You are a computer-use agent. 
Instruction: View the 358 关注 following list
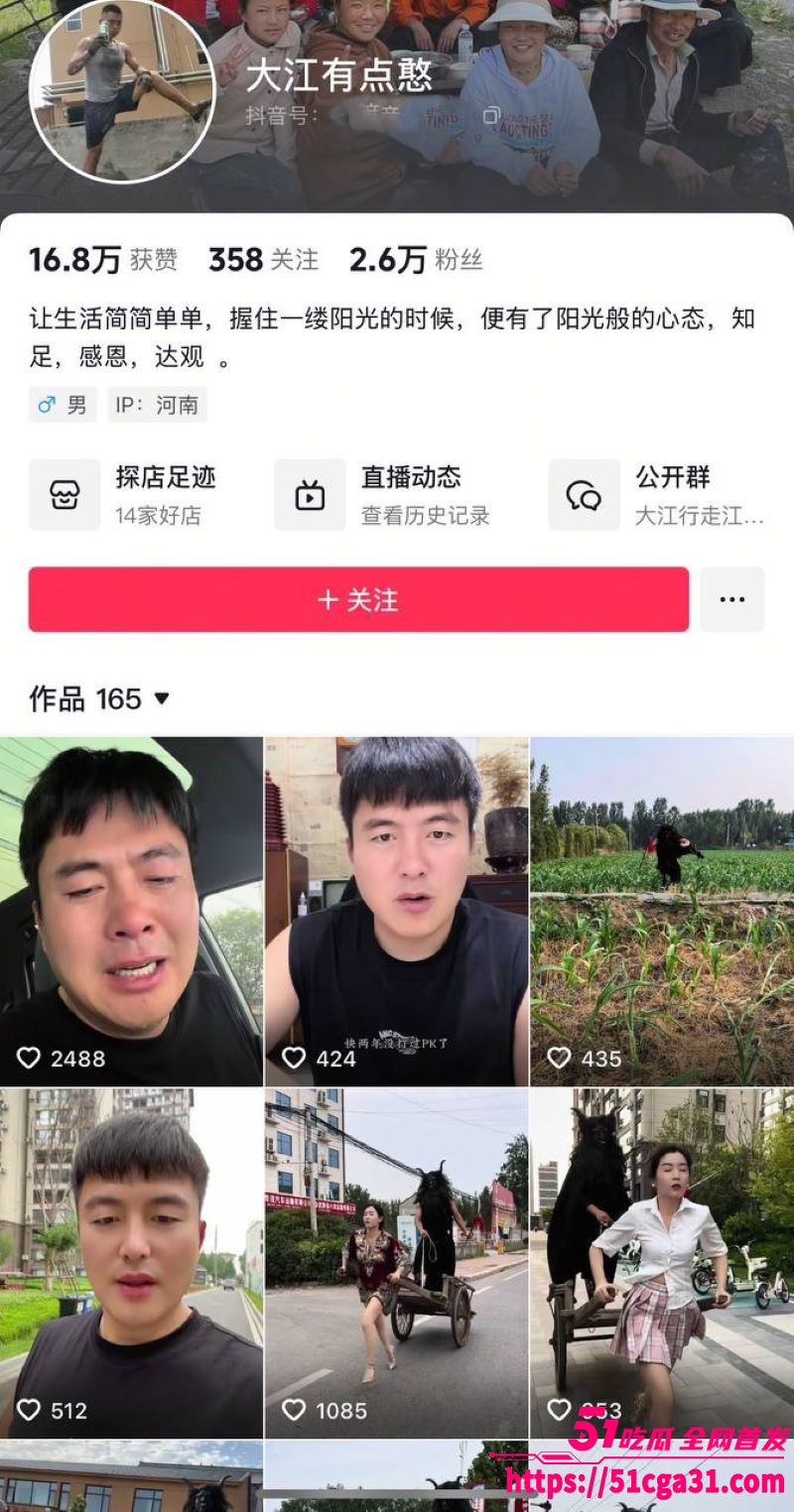point(263,260)
